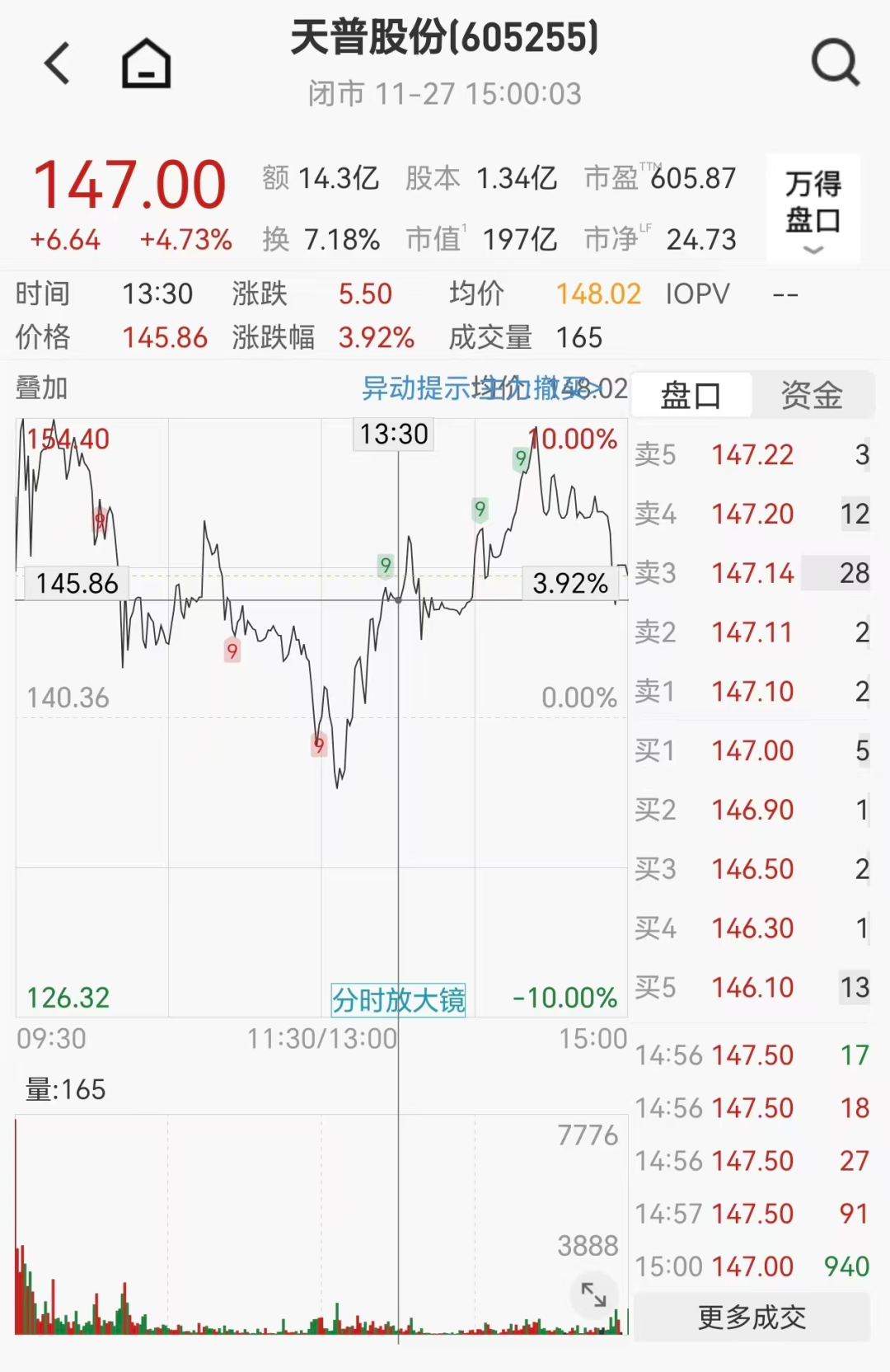Go back to the previous page

click(x=58, y=63)
